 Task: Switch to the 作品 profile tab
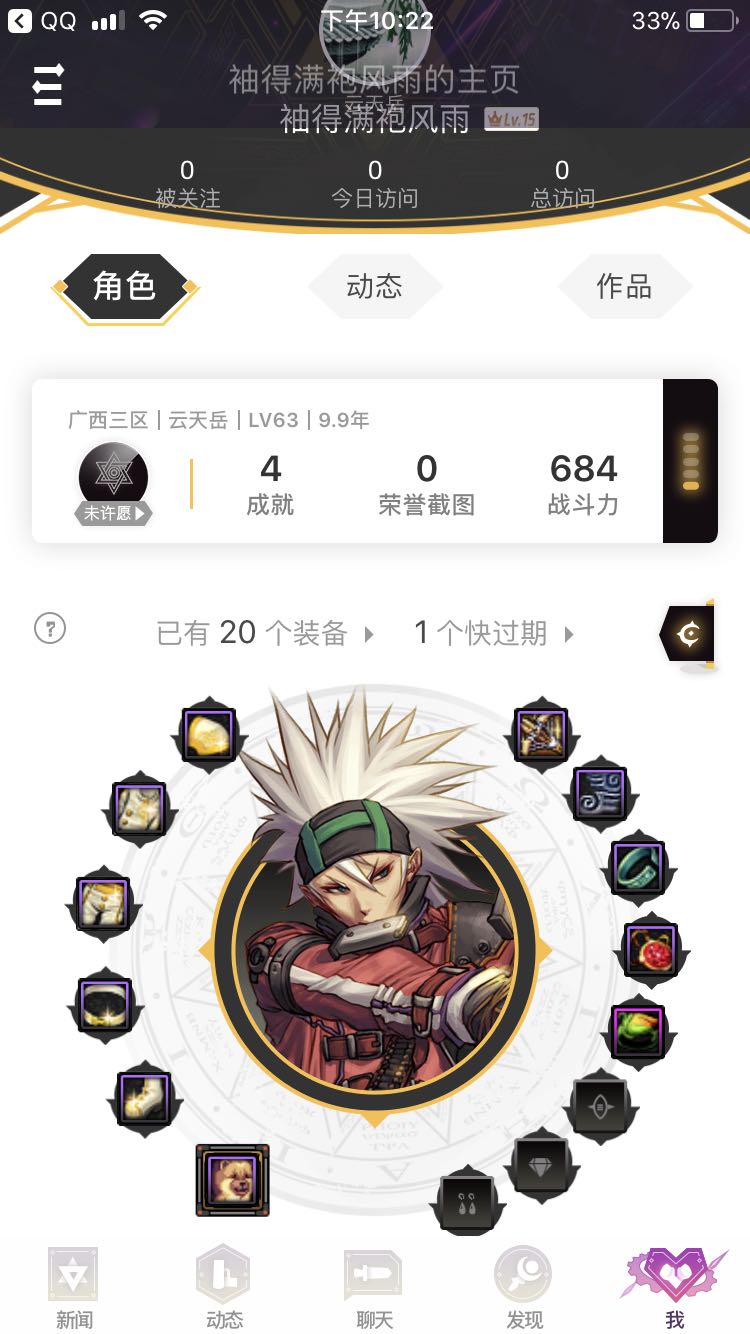[x=624, y=287]
